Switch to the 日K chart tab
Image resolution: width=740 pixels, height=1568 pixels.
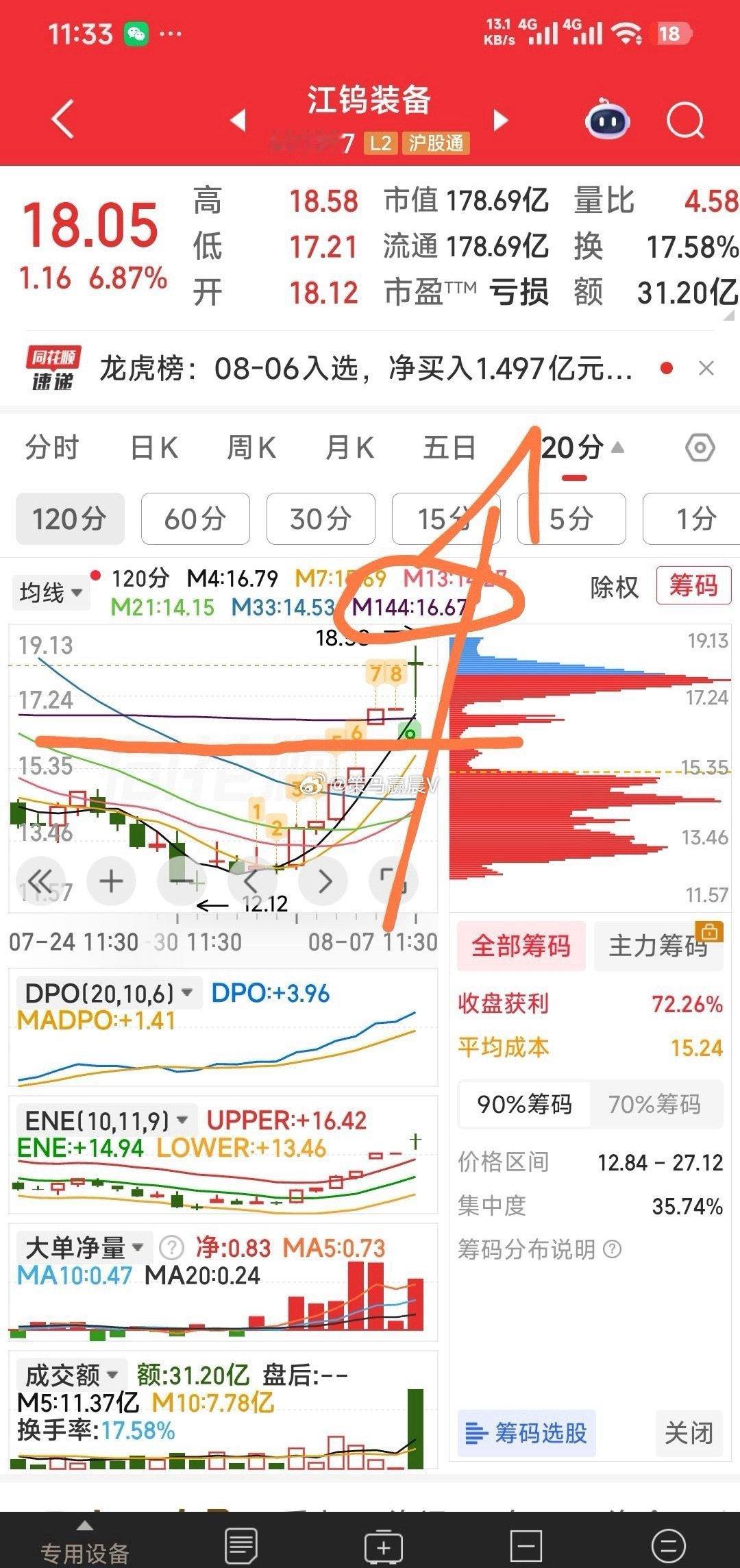point(154,448)
